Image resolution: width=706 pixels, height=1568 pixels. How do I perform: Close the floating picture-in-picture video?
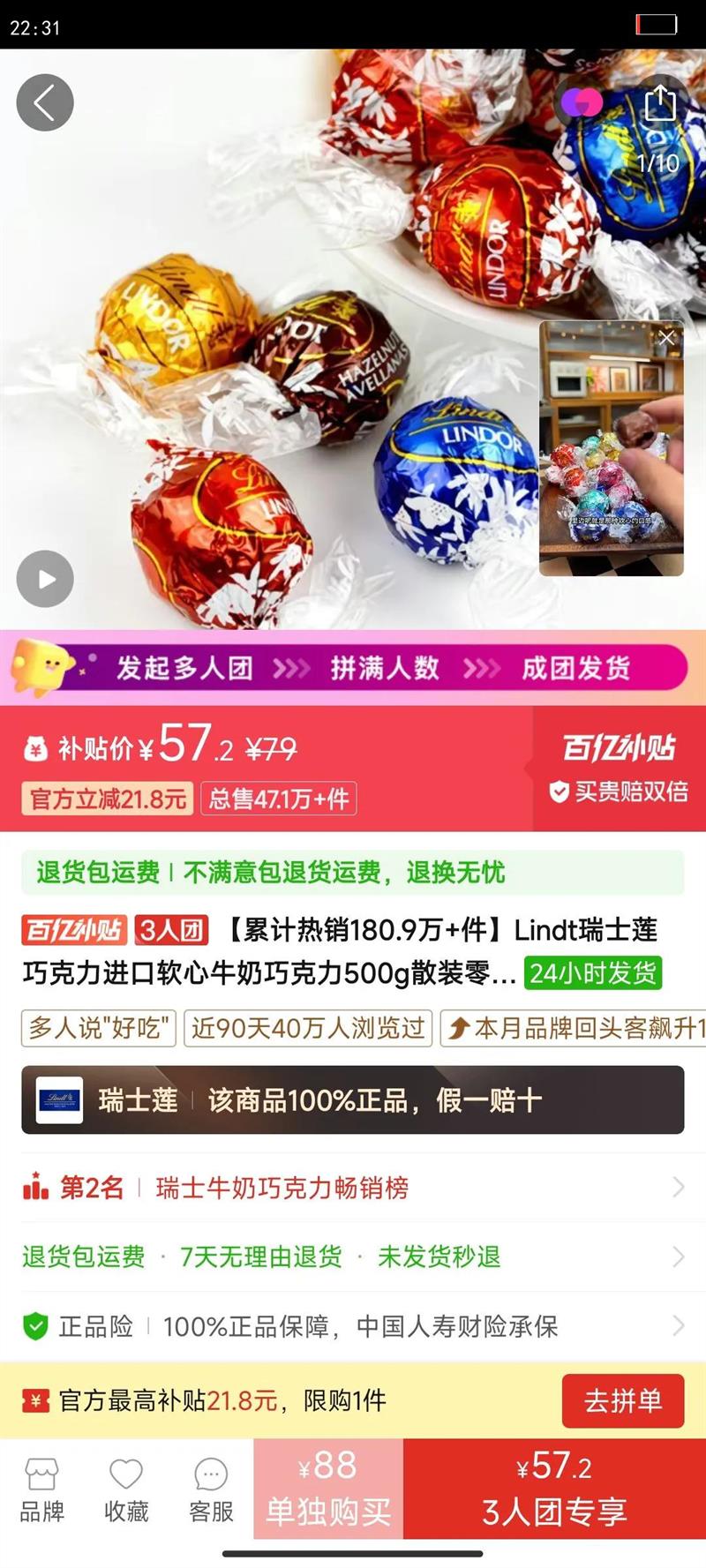pyautogui.click(x=665, y=338)
